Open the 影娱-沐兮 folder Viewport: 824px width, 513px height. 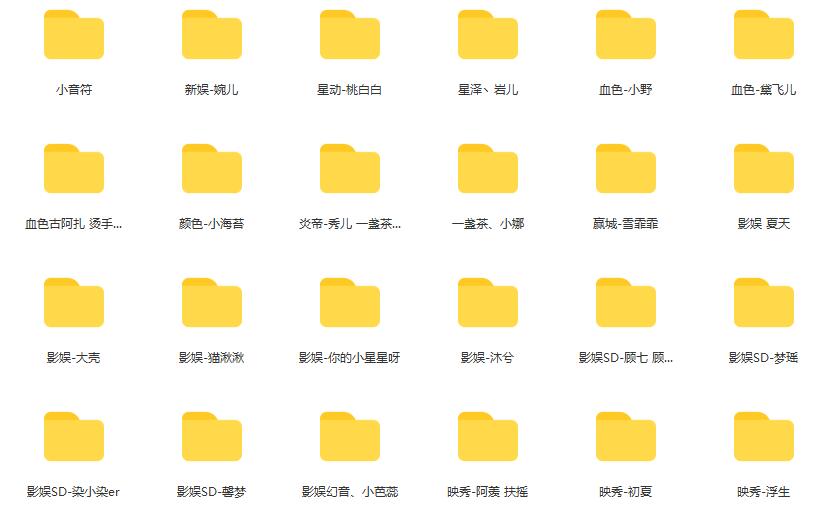click(x=488, y=304)
